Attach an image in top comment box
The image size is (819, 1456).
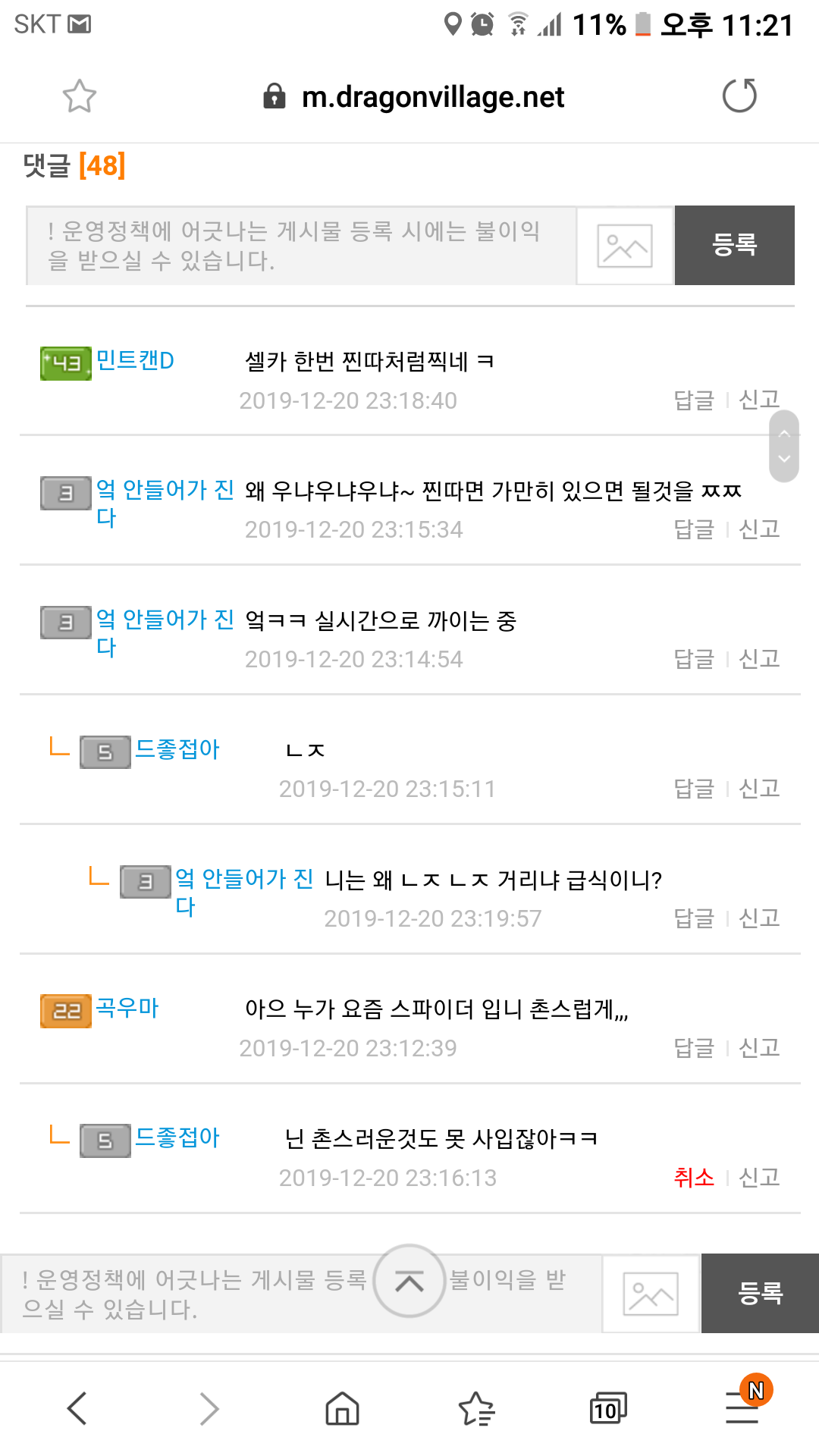click(x=625, y=246)
